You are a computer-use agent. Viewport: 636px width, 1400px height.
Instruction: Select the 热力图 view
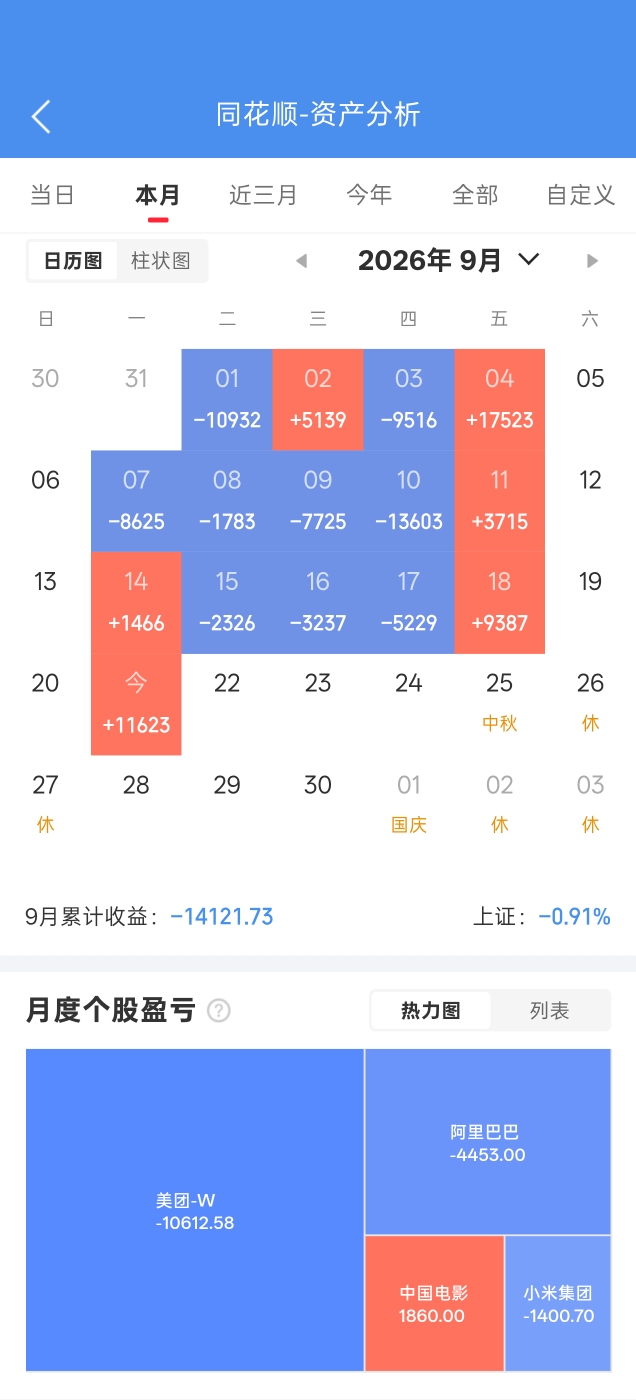click(x=431, y=1011)
